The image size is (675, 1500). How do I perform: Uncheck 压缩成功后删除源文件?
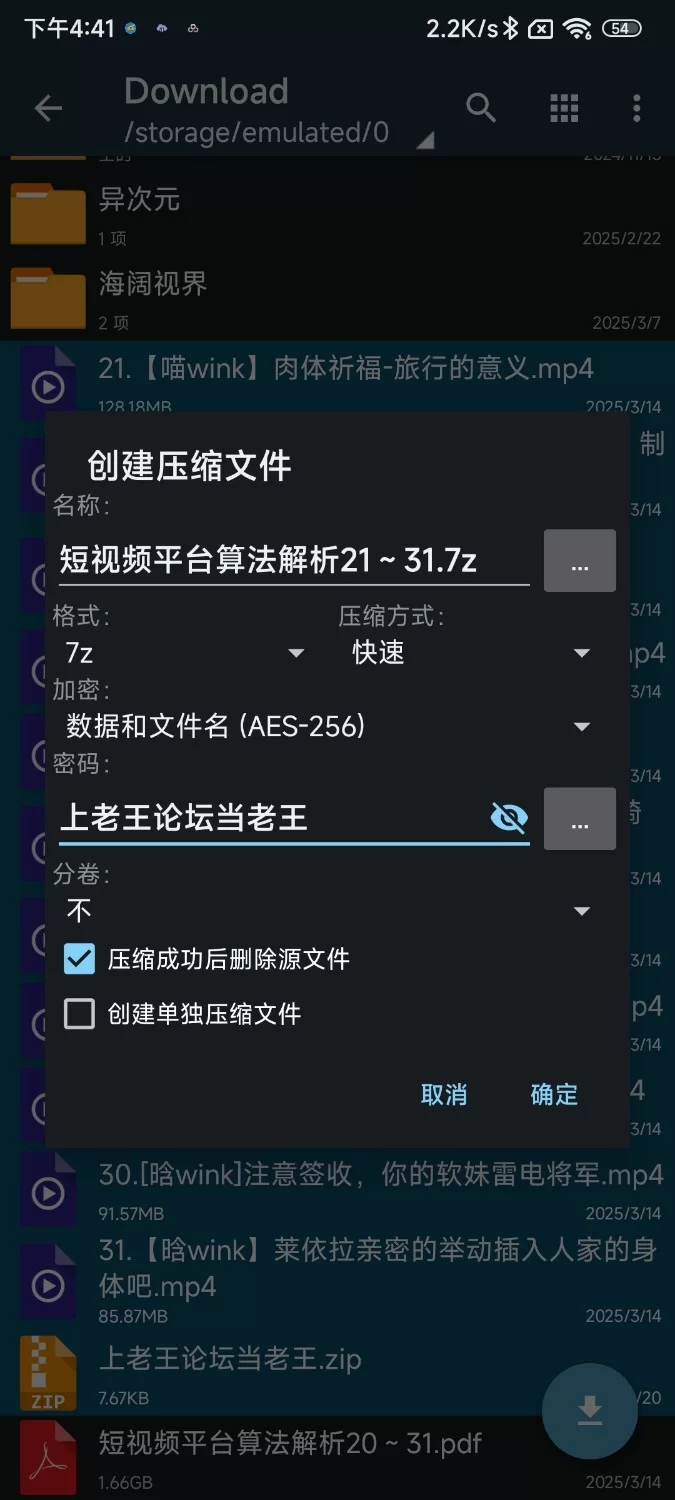click(x=79, y=959)
